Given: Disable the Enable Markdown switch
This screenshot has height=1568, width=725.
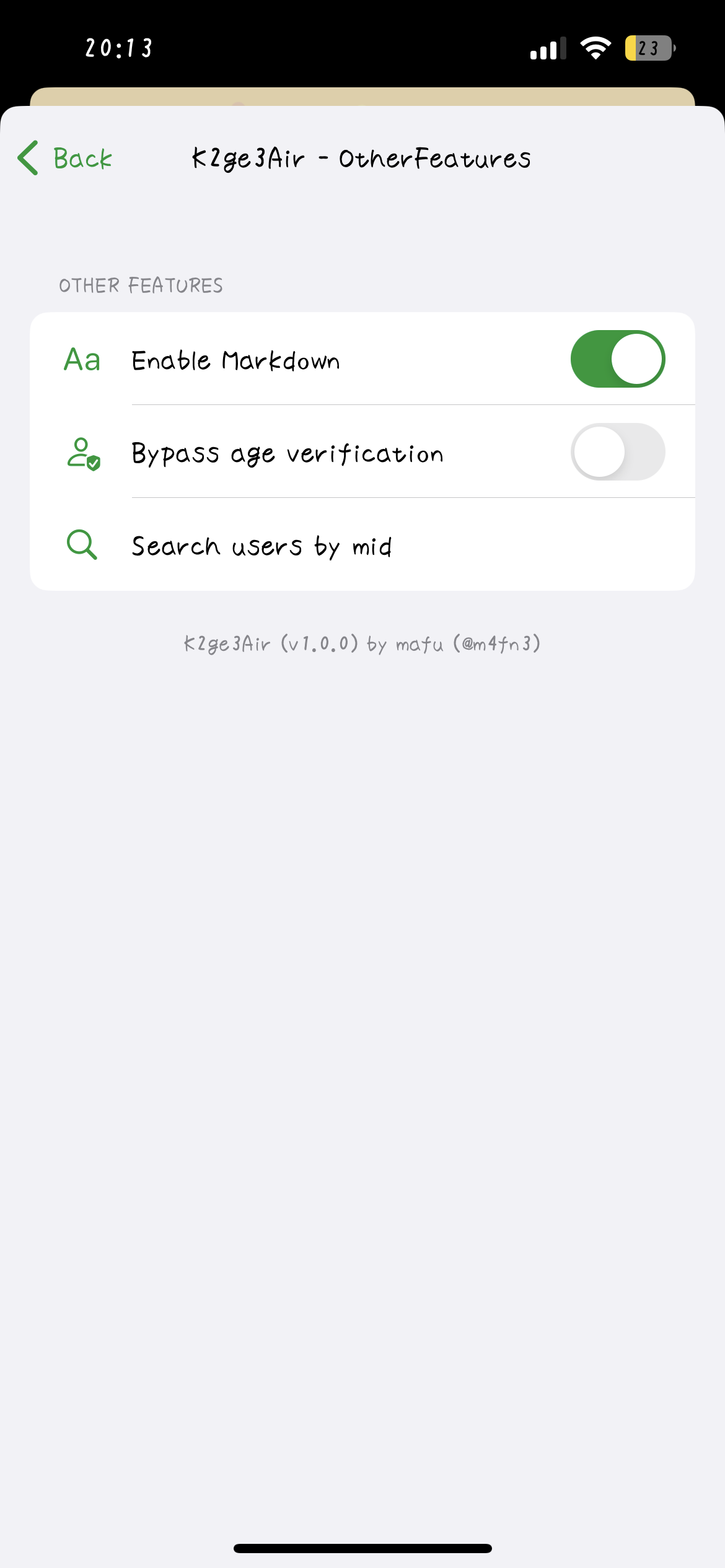Looking at the screenshot, I should click(617, 359).
